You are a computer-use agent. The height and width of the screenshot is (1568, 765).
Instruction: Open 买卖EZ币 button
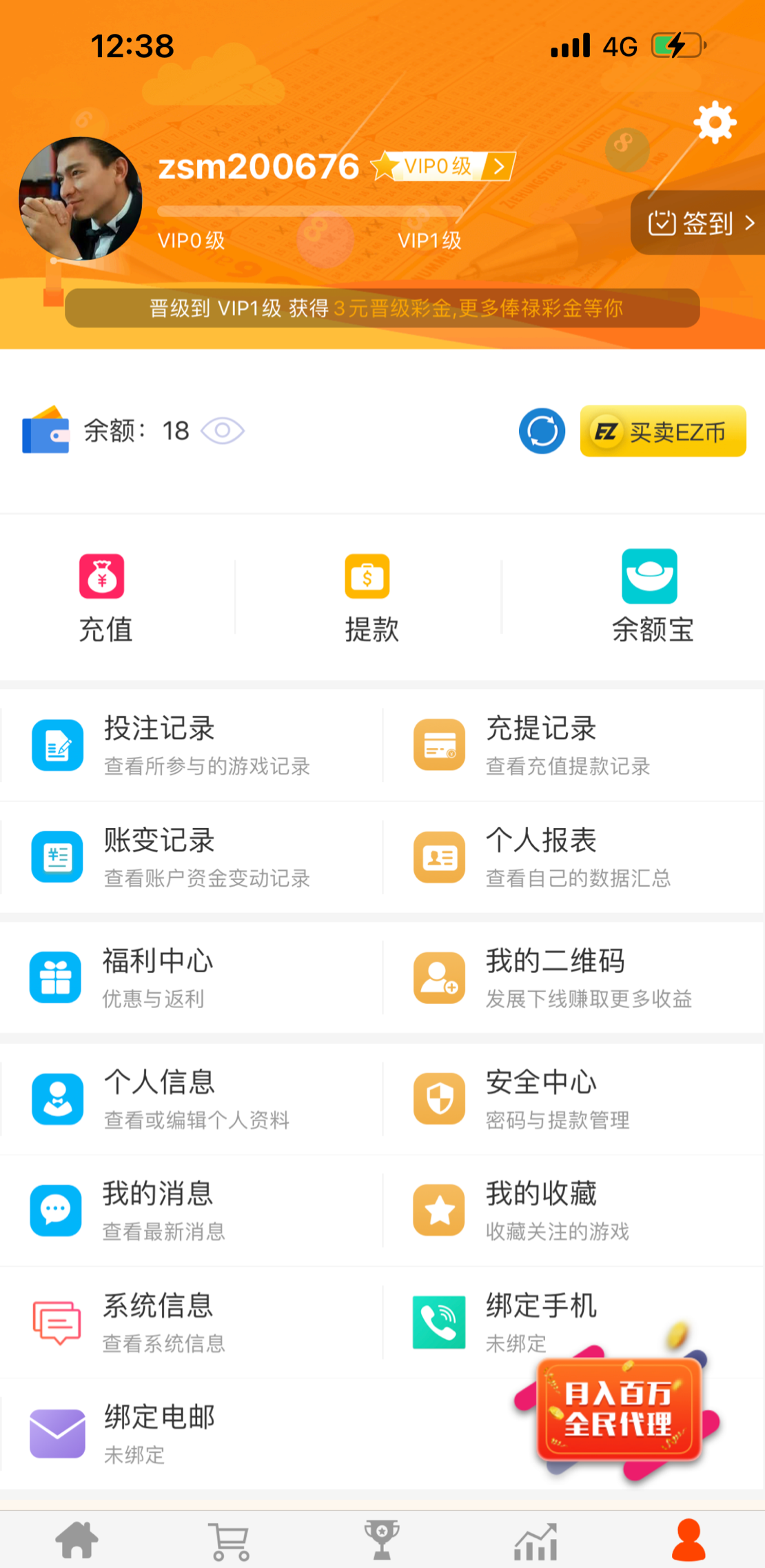point(662,432)
